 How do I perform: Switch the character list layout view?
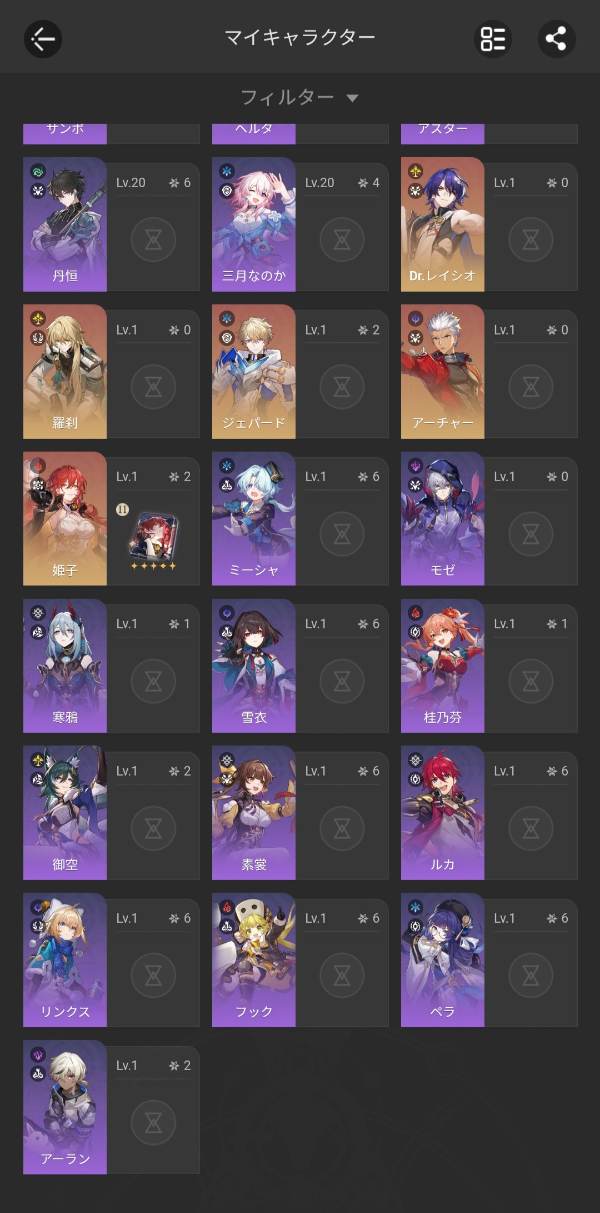(492, 38)
